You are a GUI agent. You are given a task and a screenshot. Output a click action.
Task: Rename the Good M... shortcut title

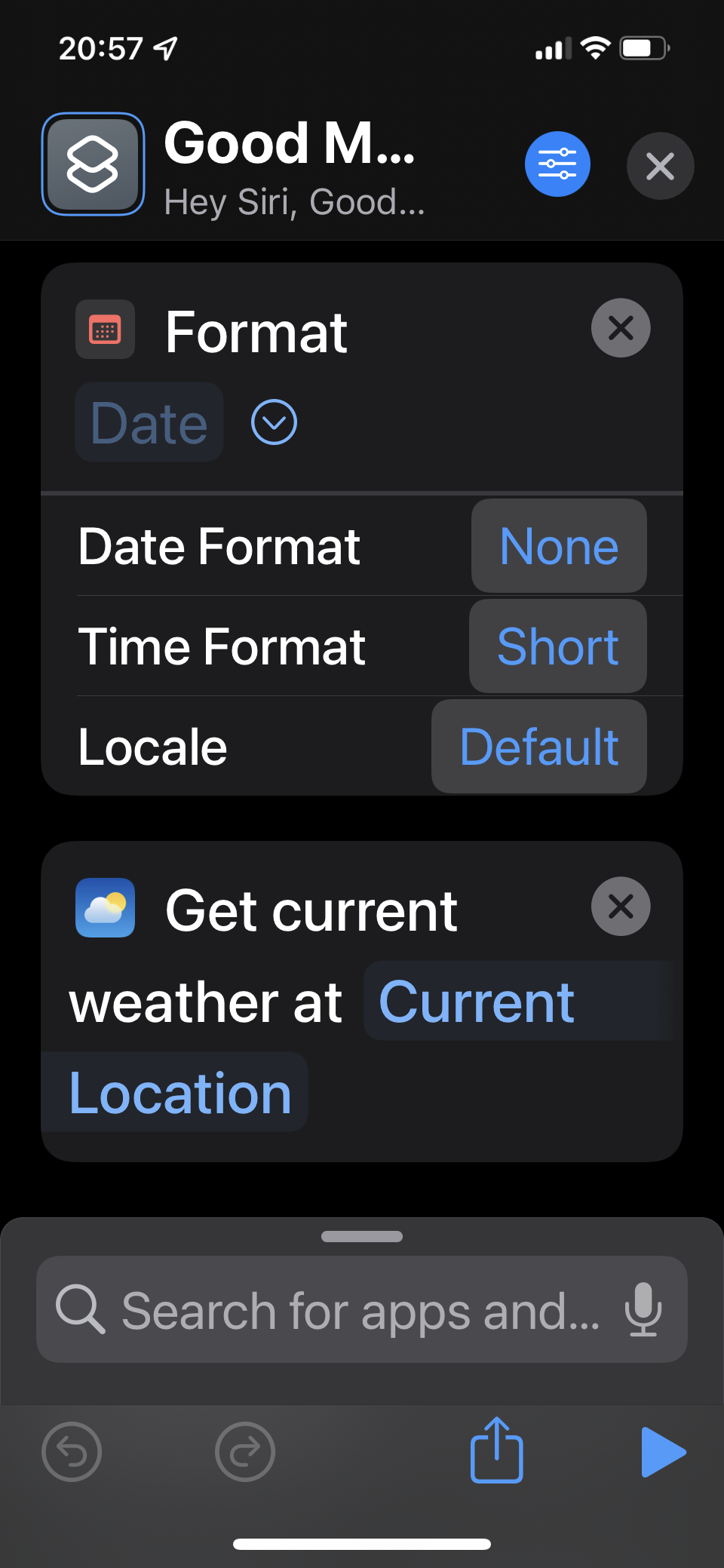[x=290, y=143]
